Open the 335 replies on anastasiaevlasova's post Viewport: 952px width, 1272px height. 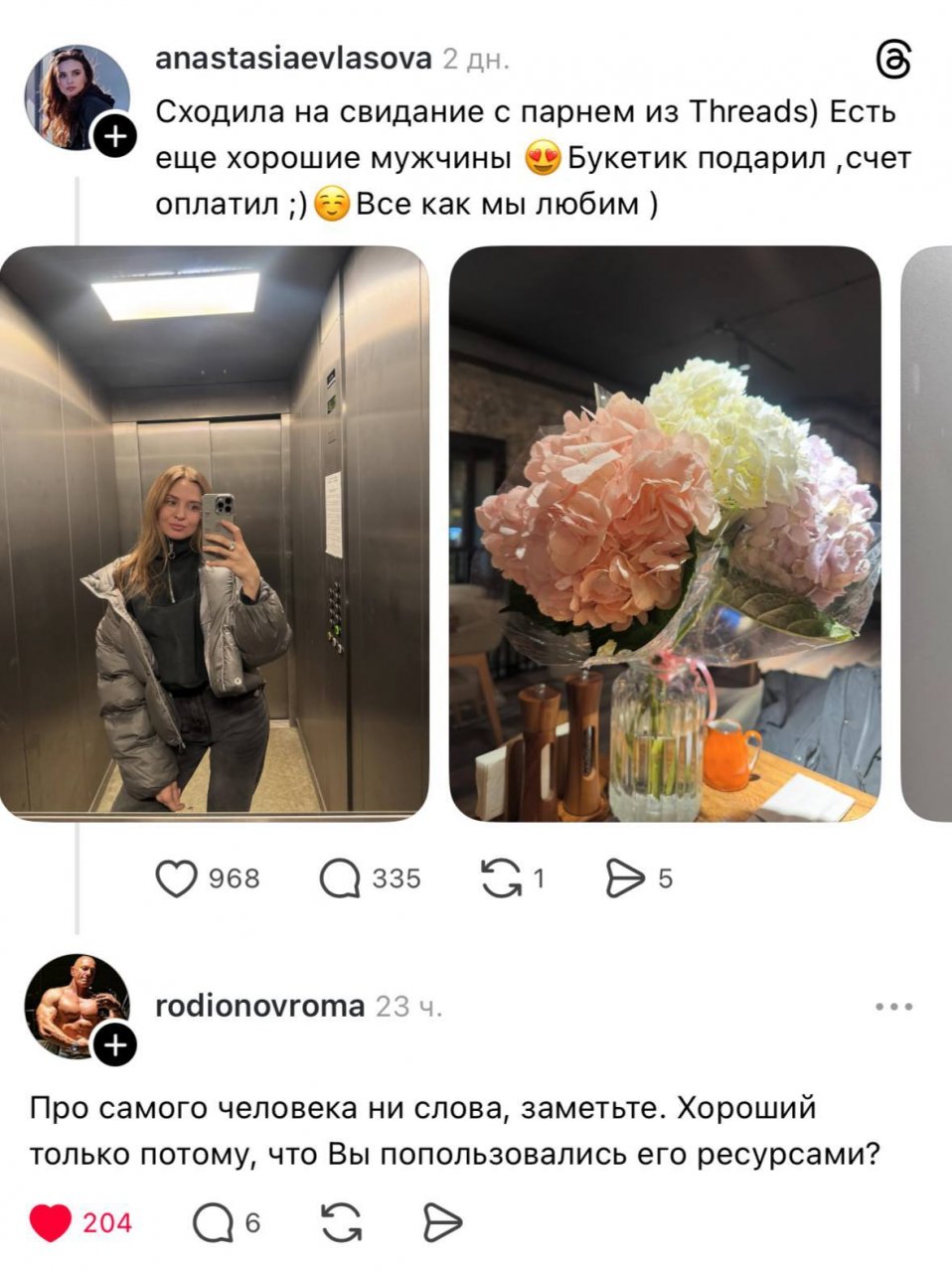click(341, 878)
